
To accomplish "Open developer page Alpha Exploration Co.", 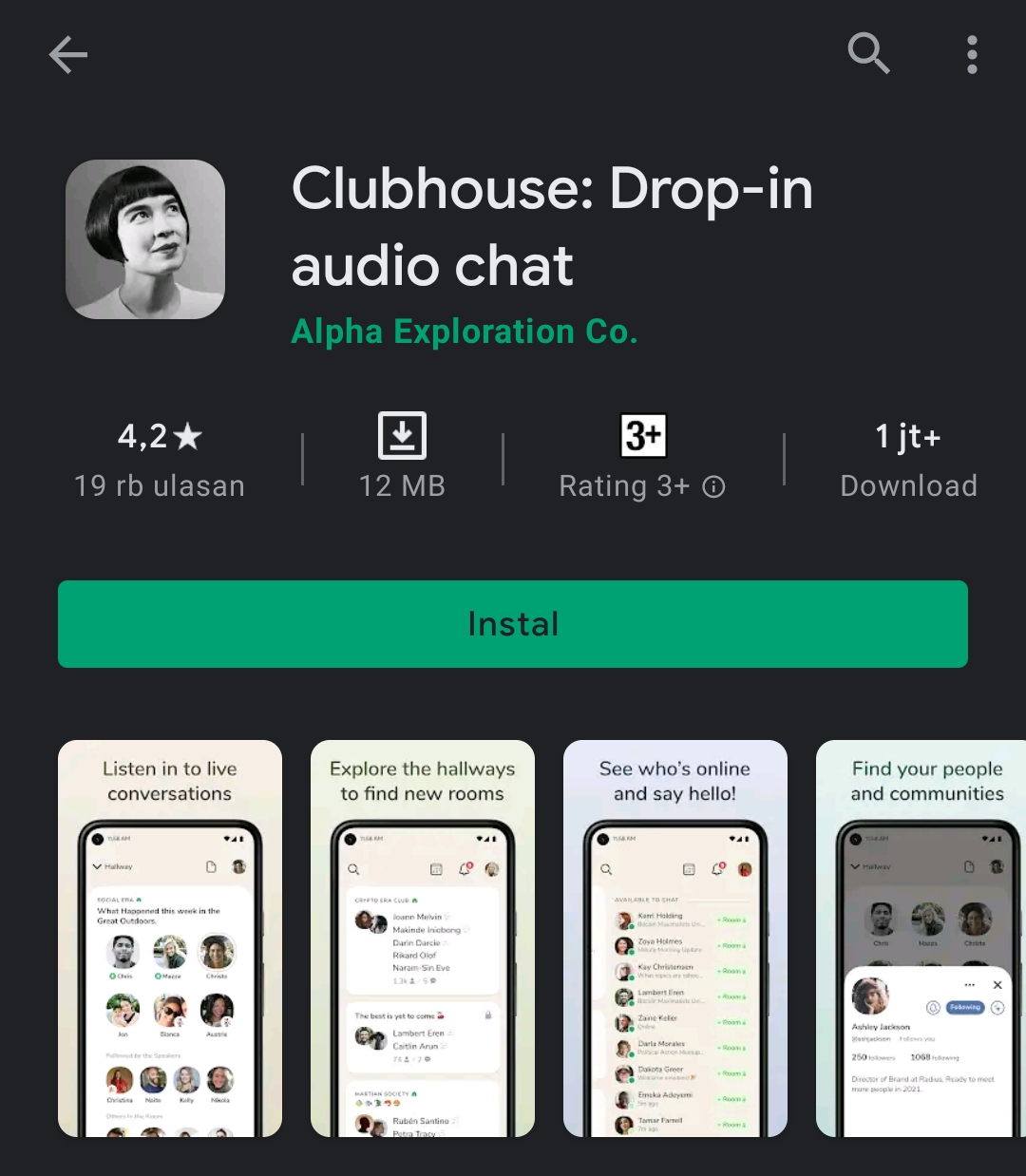I will click(x=464, y=332).
